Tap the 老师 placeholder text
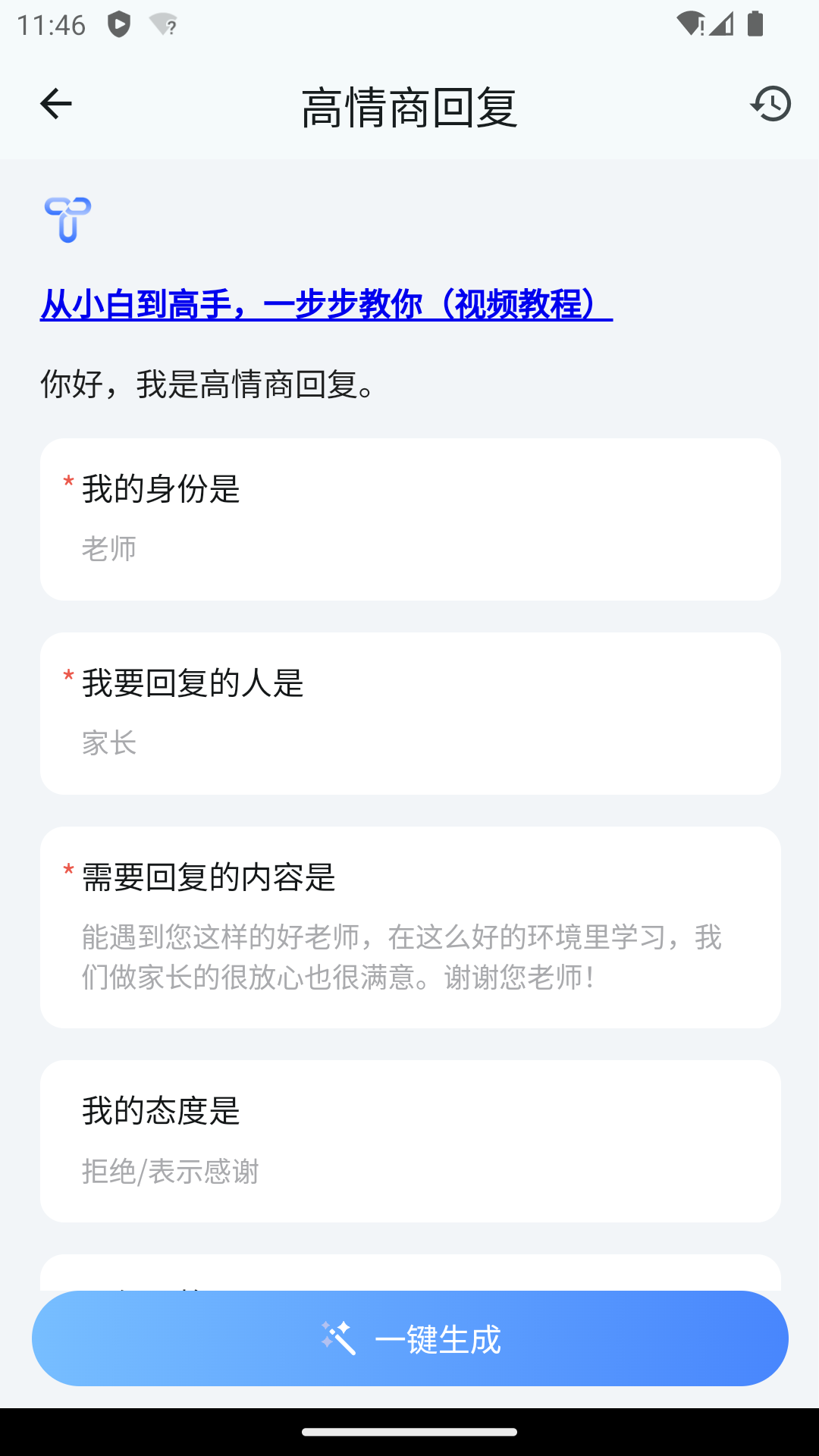This screenshot has width=819, height=1456. click(x=108, y=548)
